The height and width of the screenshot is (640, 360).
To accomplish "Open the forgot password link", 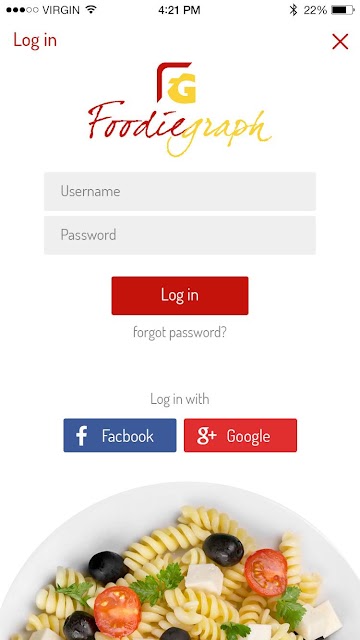I will click(180, 333).
